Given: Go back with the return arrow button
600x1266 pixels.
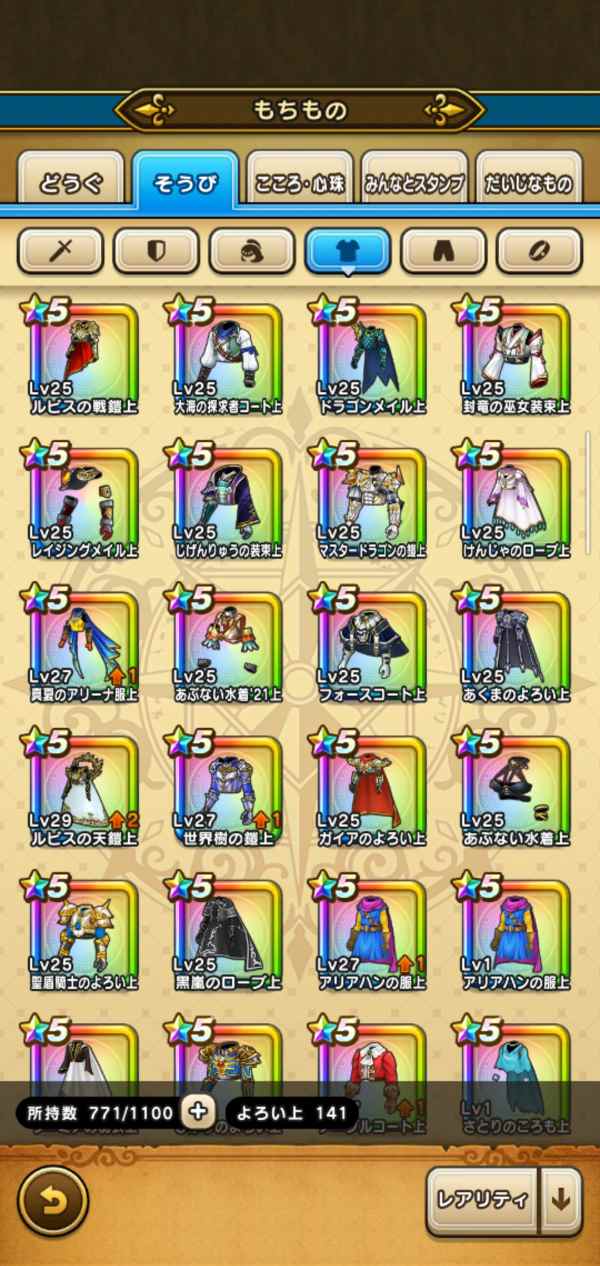Looking at the screenshot, I should (53, 1201).
